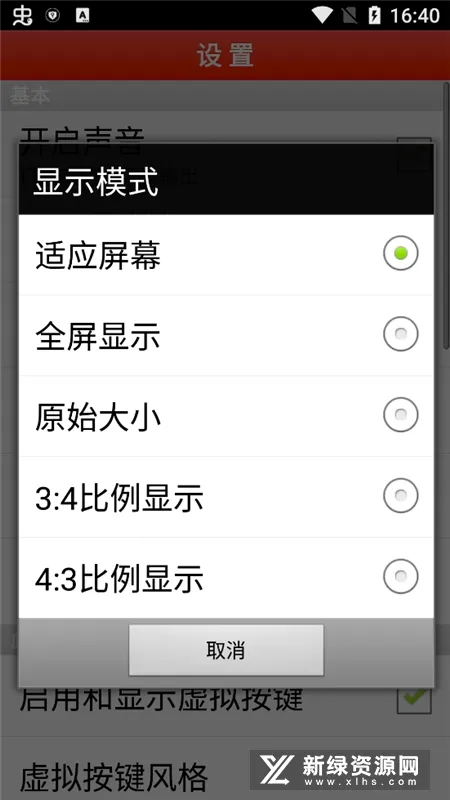The height and width of the screenshot is (800, 450).
Task: Select 3:4比例显示 option
Action: click(x=226, y=496)
